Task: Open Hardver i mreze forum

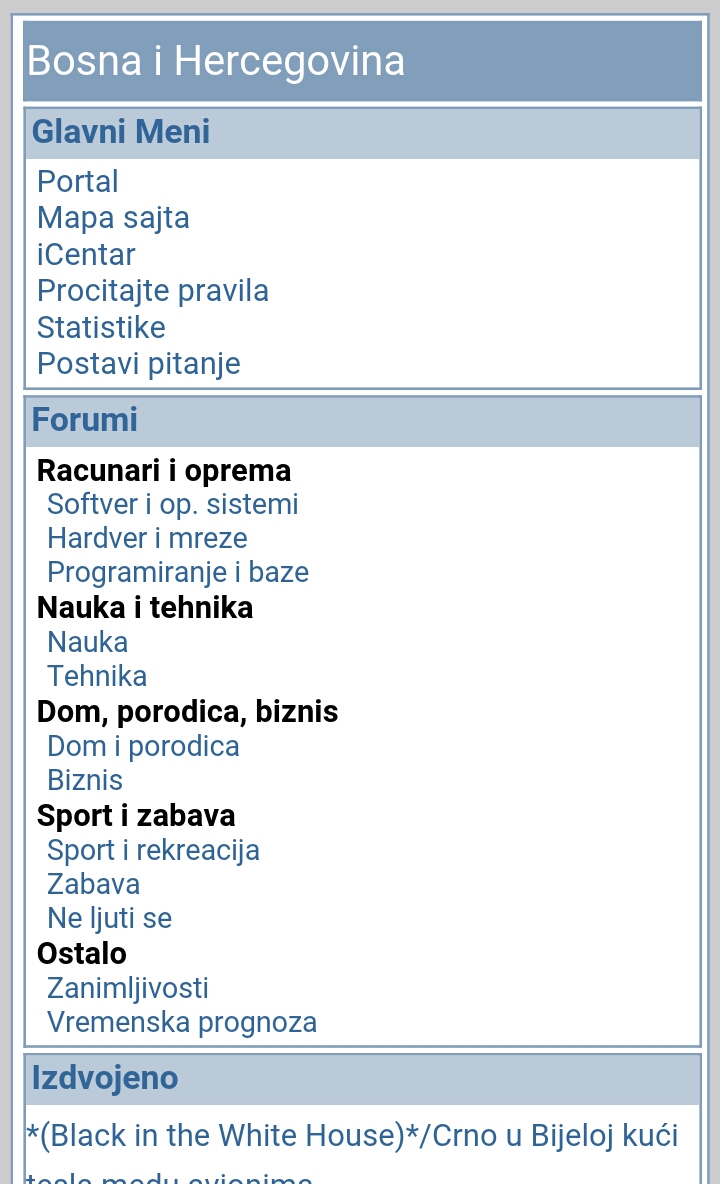Action: [x=147, y=538]
